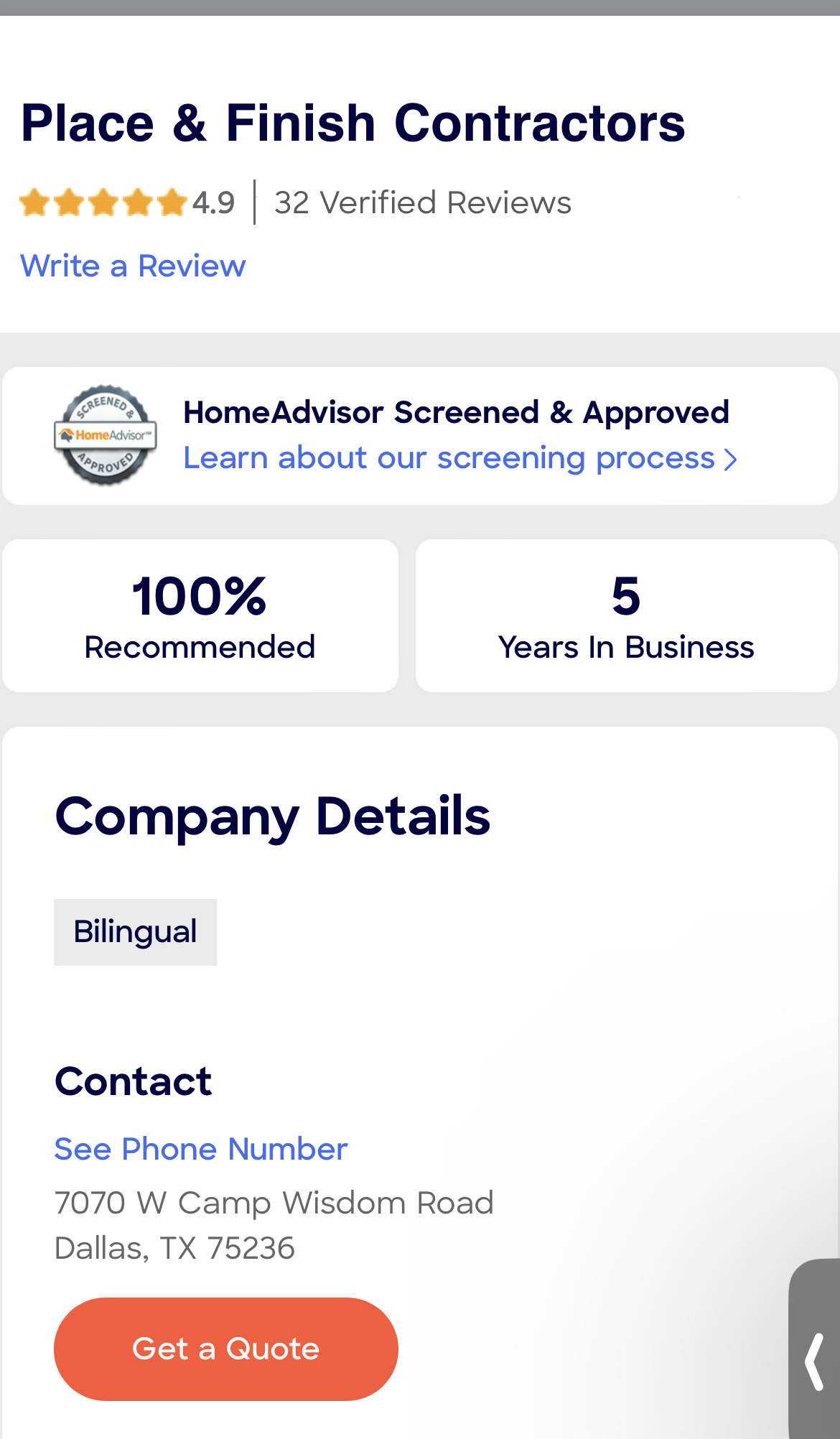
Task: Reveal the See Phone Number link
Action: (201, 1150)
